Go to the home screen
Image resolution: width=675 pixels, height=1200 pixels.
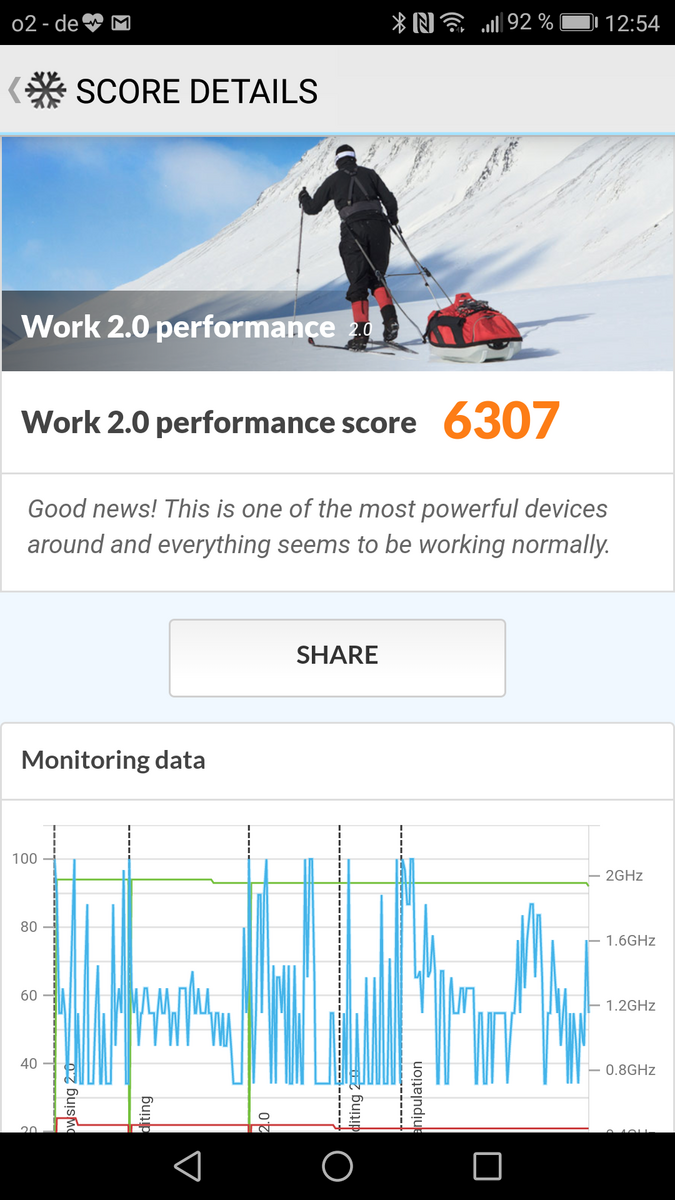coord(337,1165)
